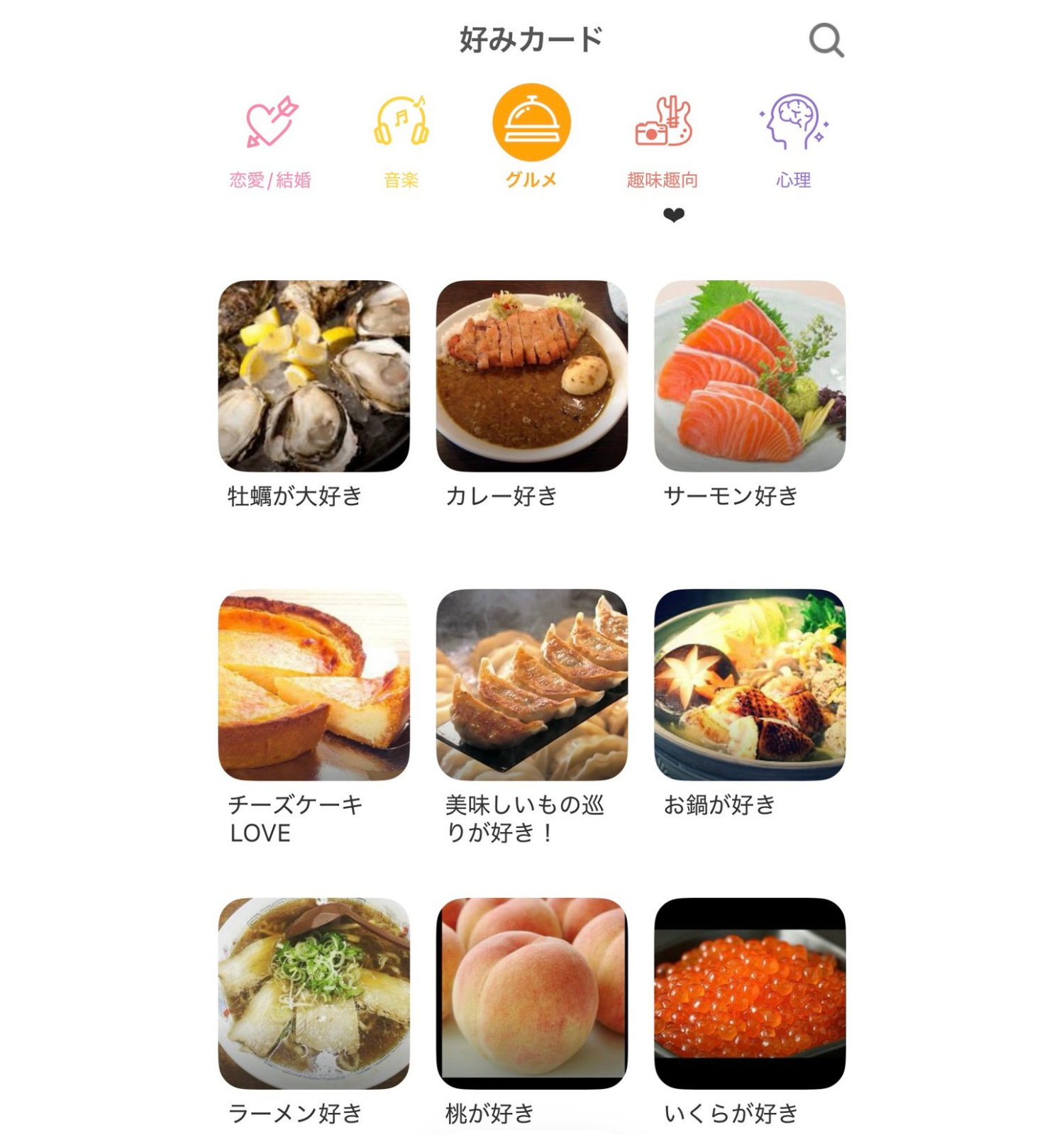Viewport: 1064px width, 1135px height.
Task: Open the チーズケーキLOVE card
Action: 314,685
